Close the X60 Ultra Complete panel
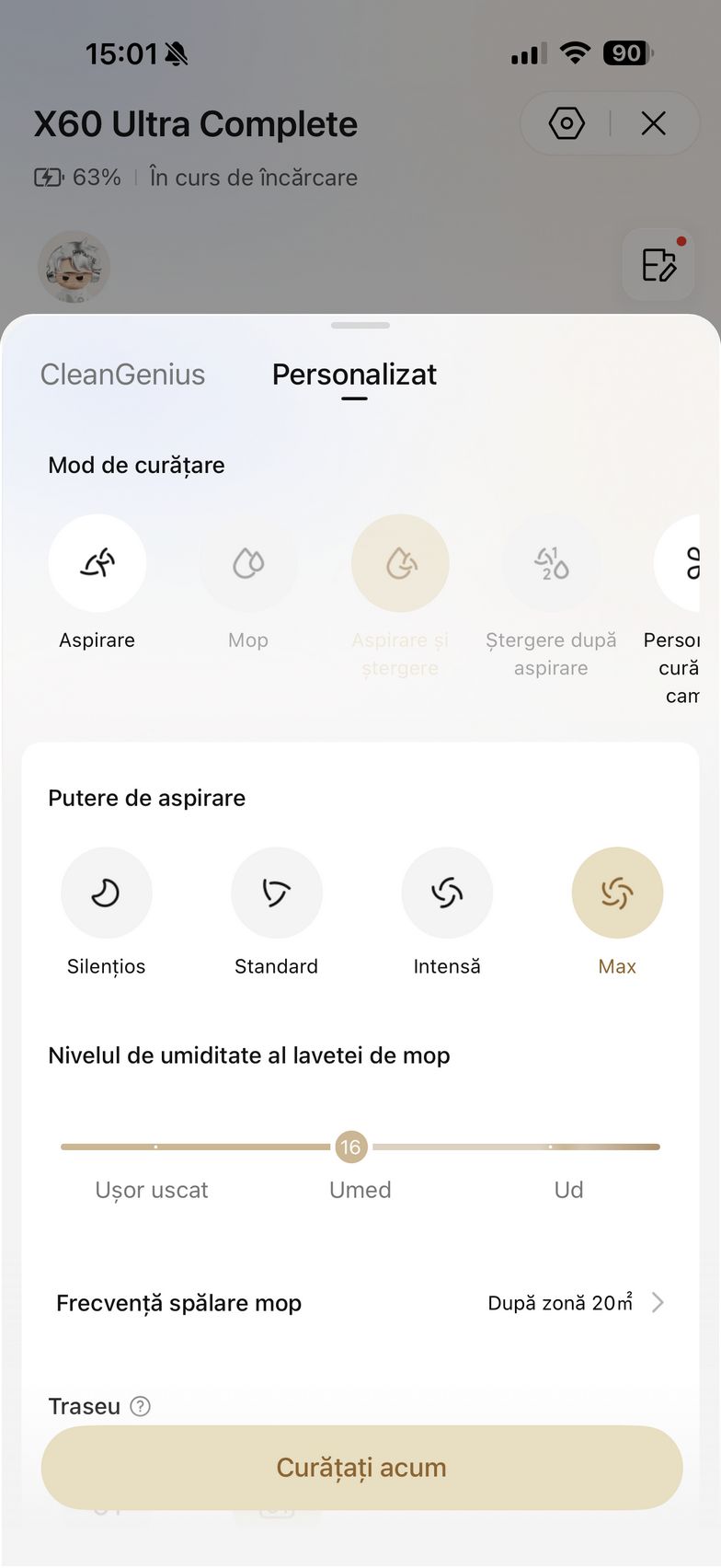The width and height of the screenshot is (721, 1568). 653,123
